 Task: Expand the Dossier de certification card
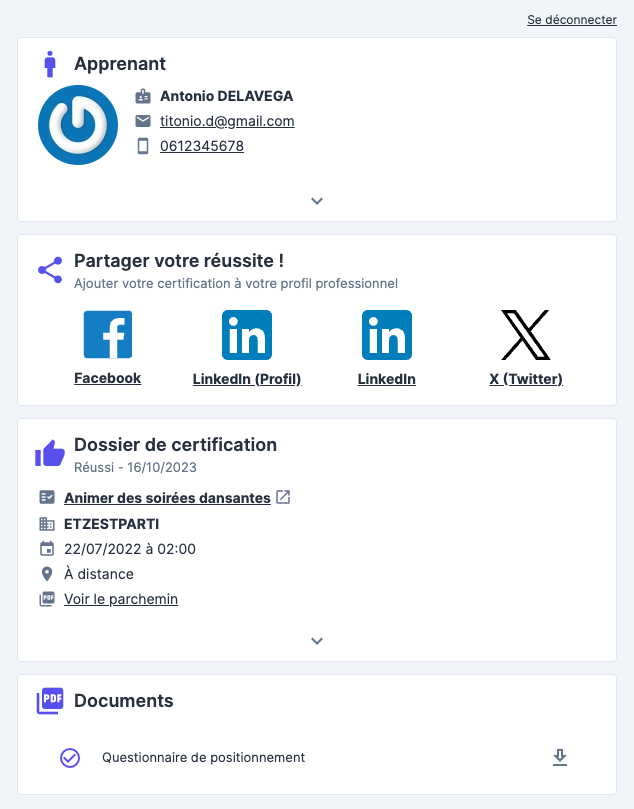point(317,641)
